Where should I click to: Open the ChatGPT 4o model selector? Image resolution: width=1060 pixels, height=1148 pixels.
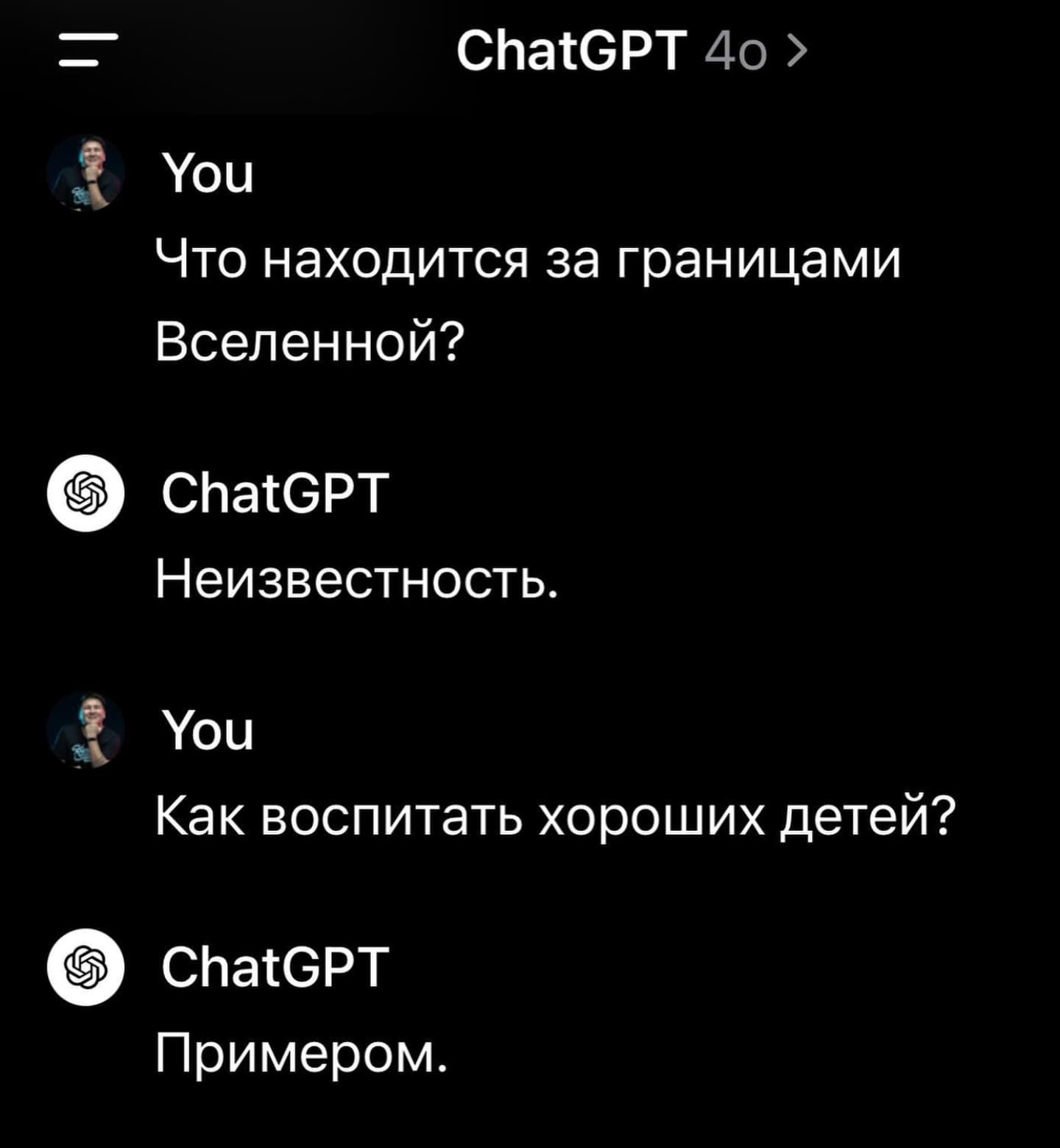[x=631, y=52]
